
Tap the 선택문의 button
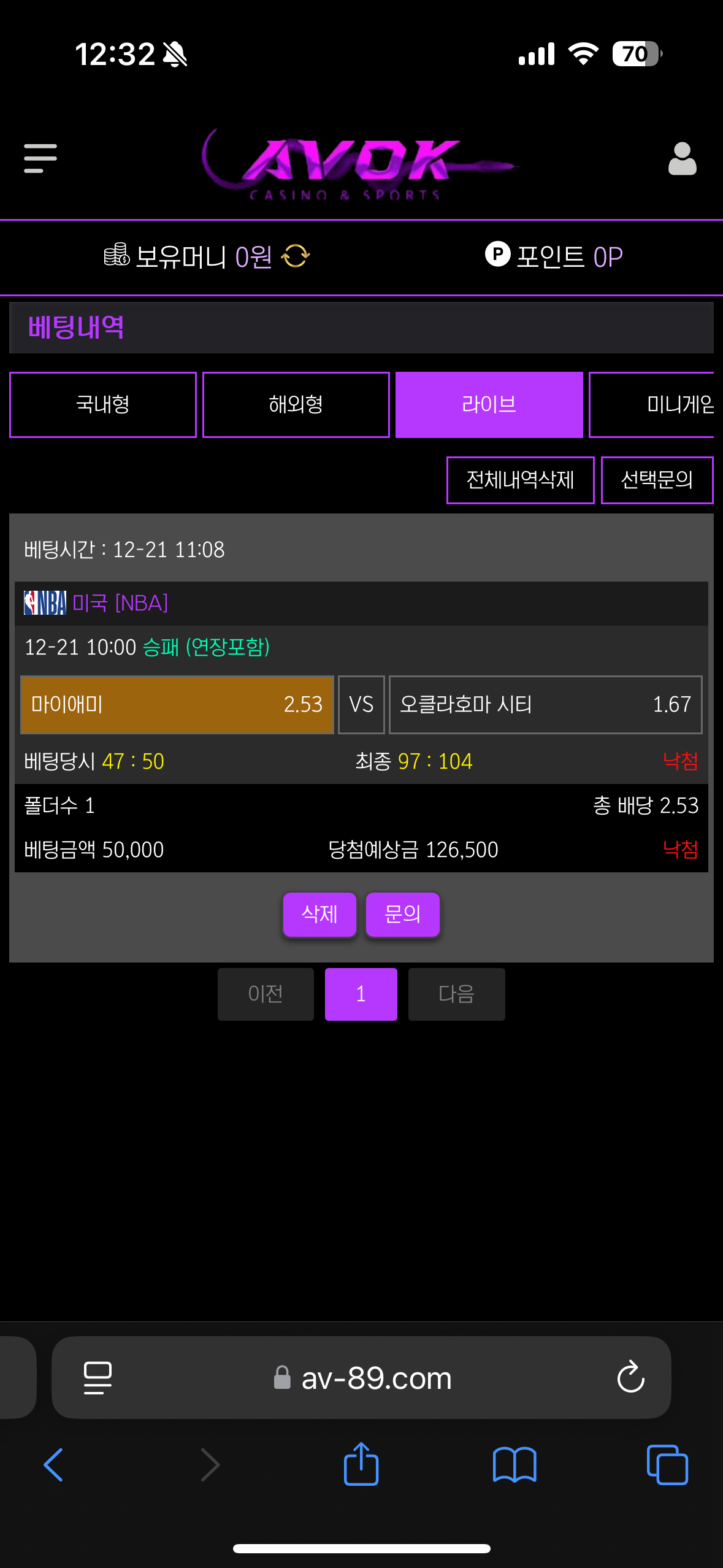[656, 480]
